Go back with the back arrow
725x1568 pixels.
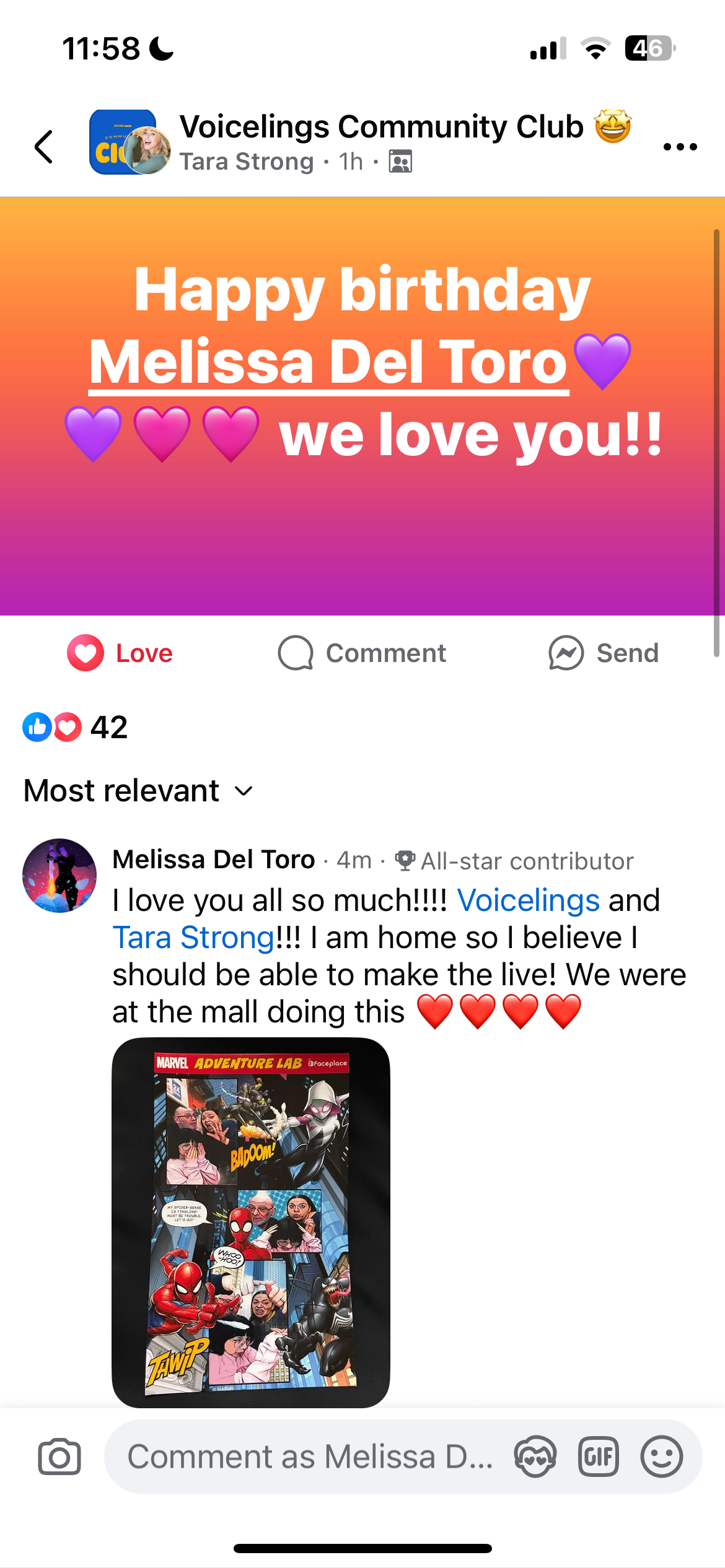(x=45, y=147)
